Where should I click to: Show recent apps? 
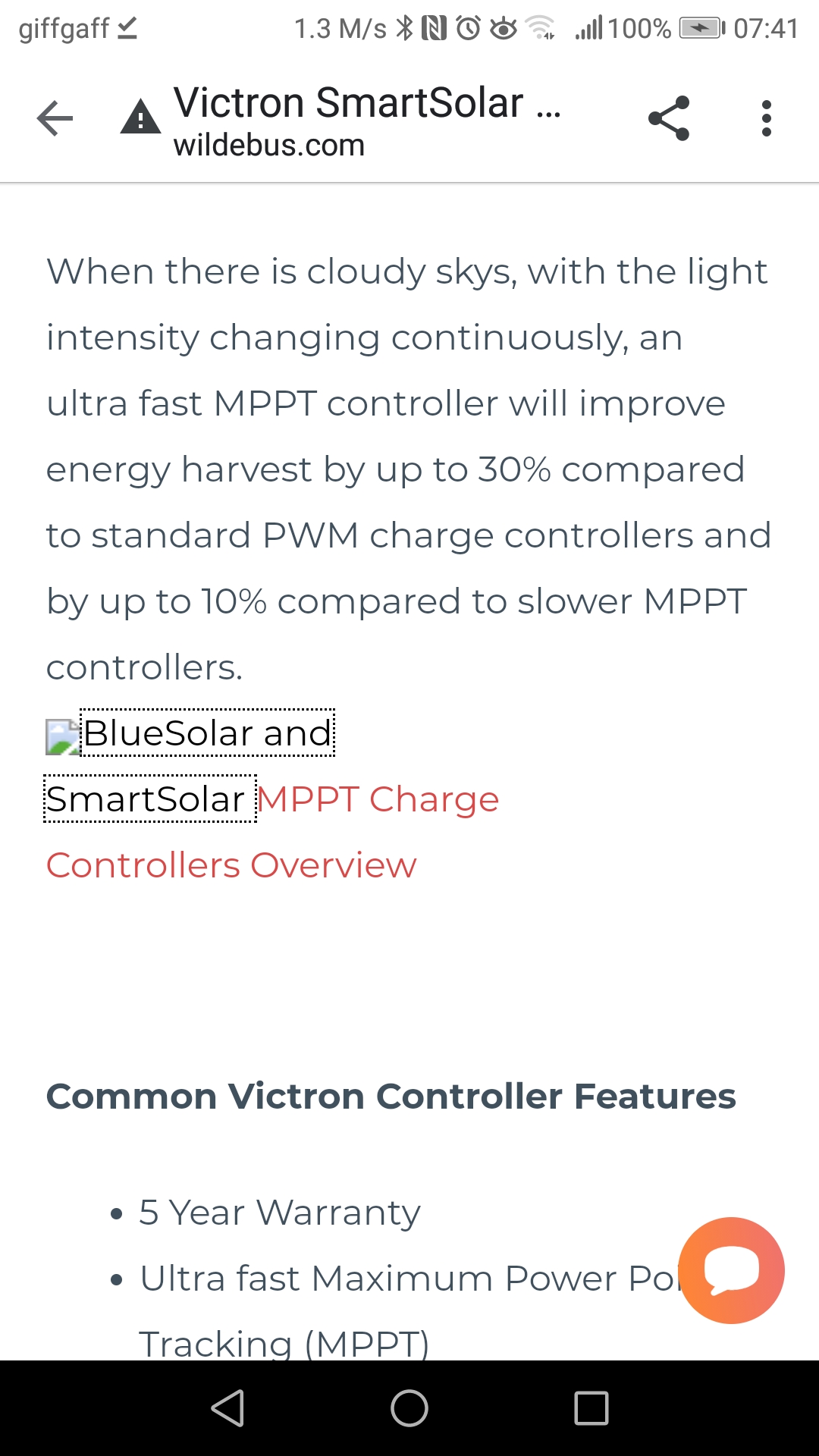tap(591, 1408)
